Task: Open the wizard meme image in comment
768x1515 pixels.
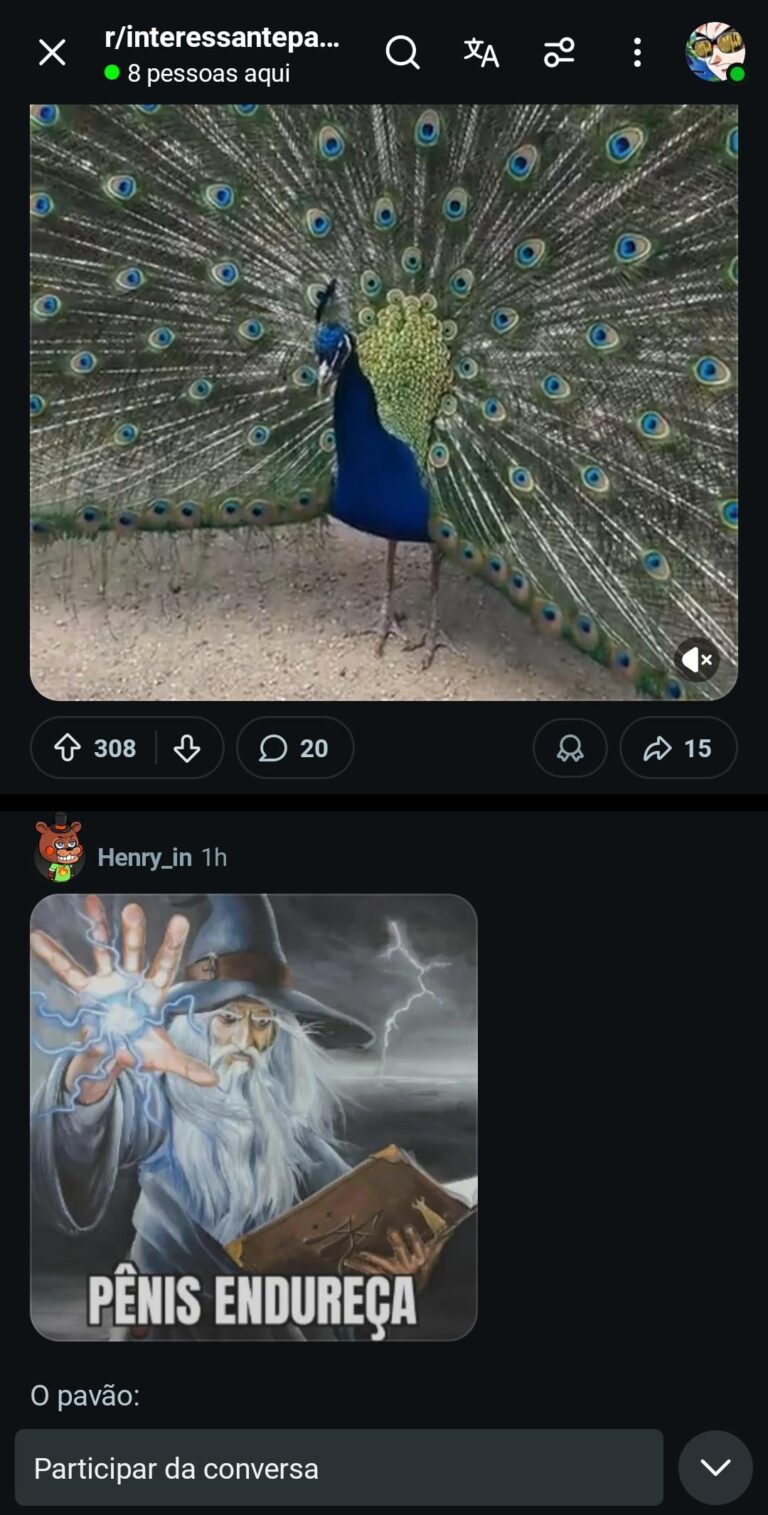Action: (253, 1117)
